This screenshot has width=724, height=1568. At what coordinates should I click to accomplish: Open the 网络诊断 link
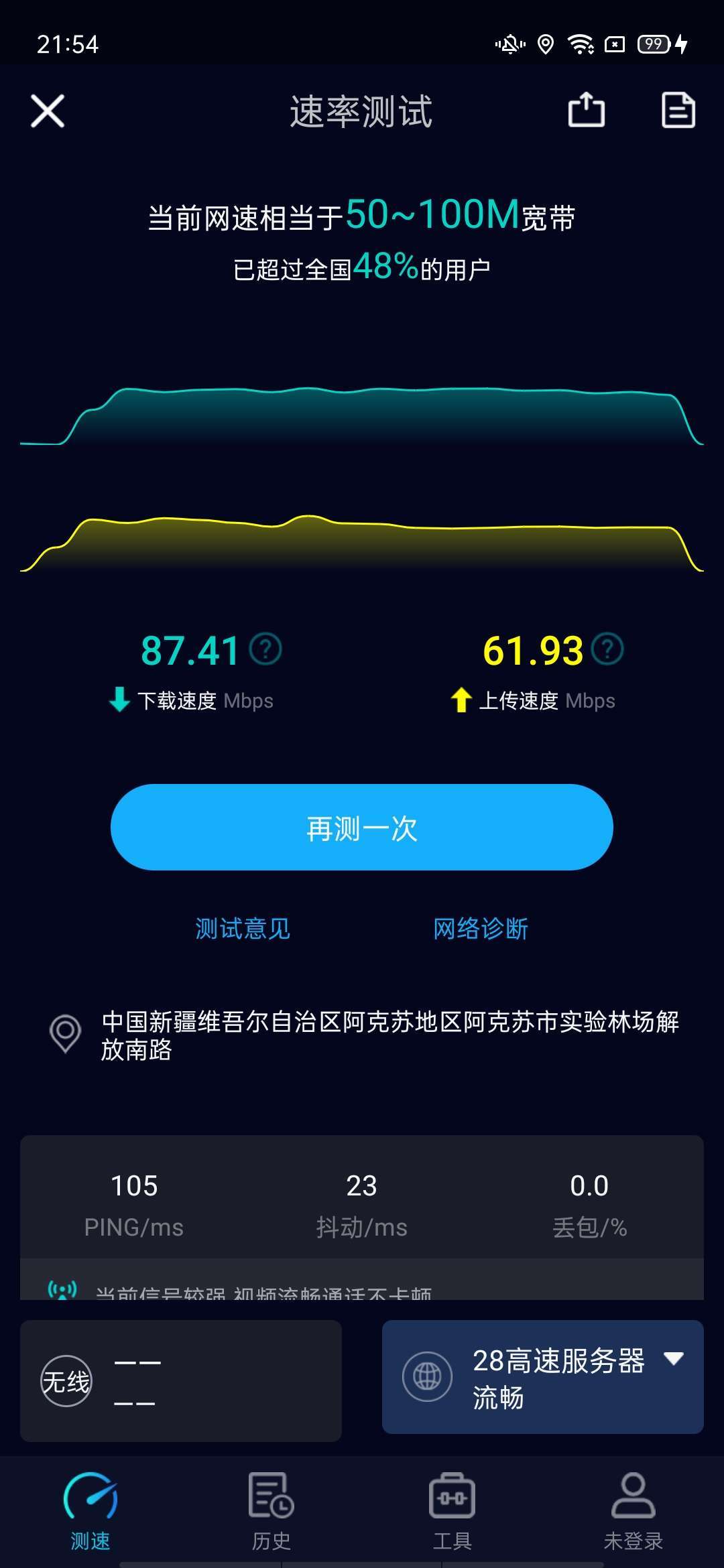pyautogui.click(x=481, y=929)
